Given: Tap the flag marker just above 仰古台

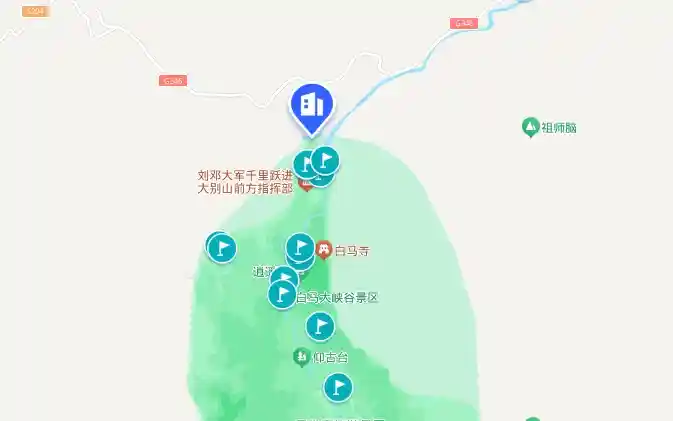Looking at the screenshot, I should [320, 327].
